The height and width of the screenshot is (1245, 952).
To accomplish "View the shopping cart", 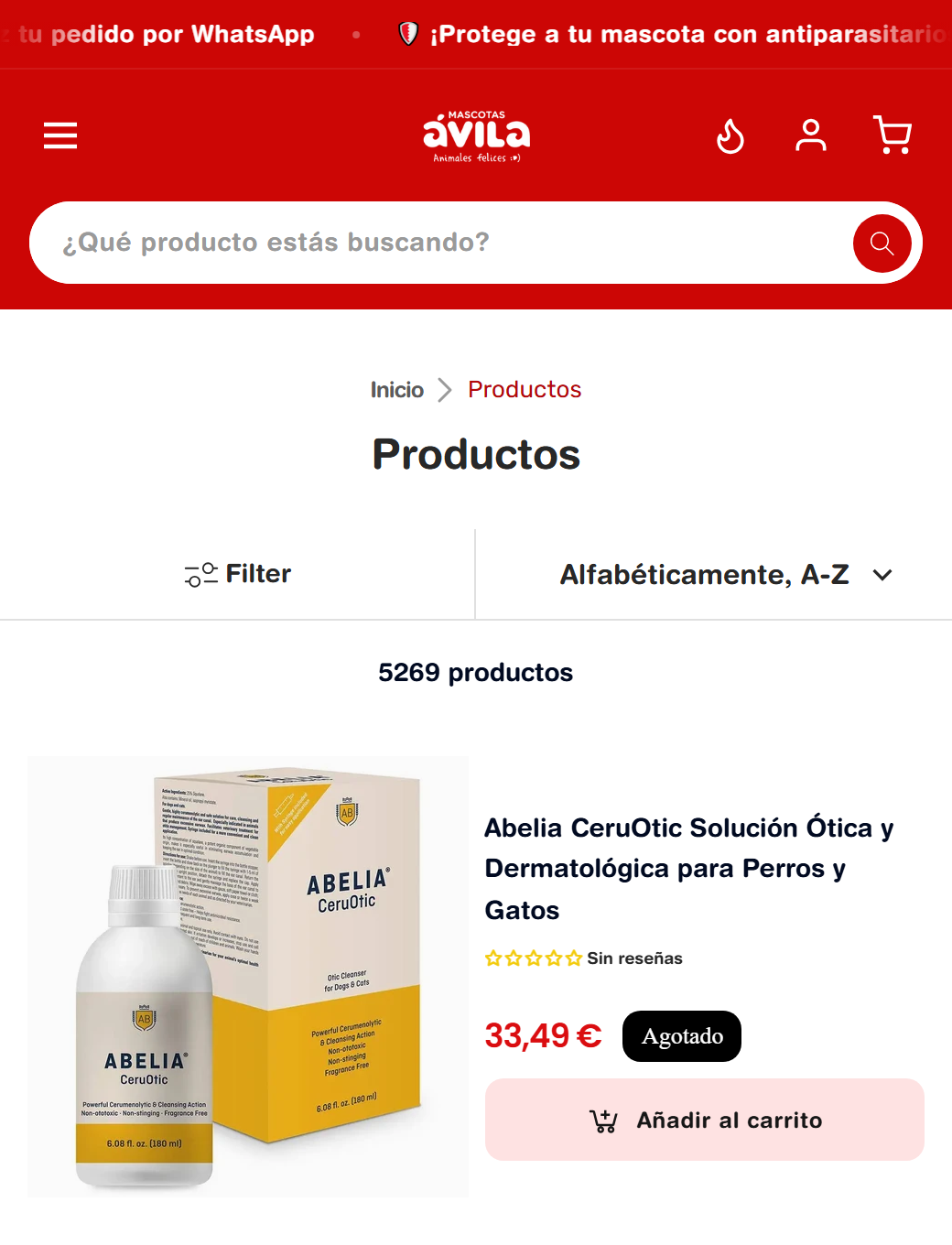I will (x=892, y=135).
